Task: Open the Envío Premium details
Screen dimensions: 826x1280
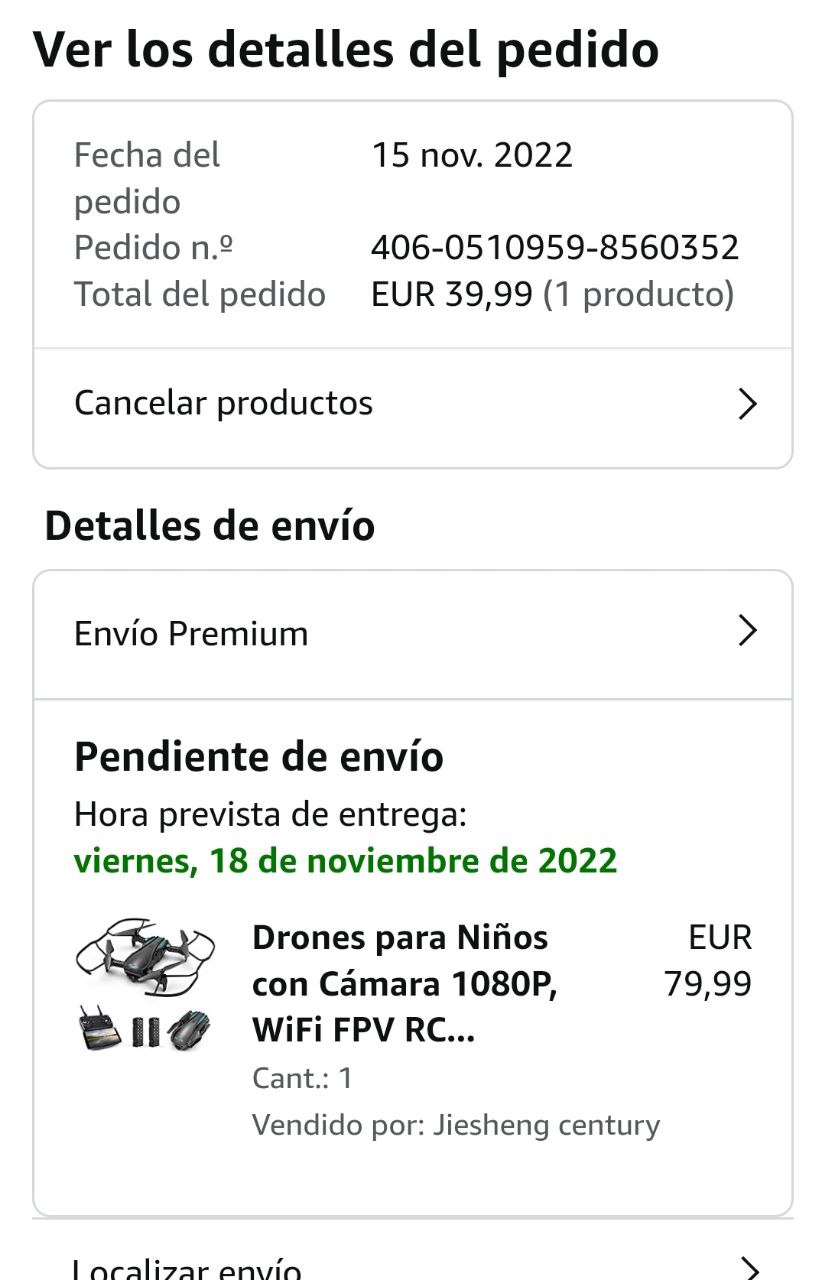Action: [x=412, y=633]
